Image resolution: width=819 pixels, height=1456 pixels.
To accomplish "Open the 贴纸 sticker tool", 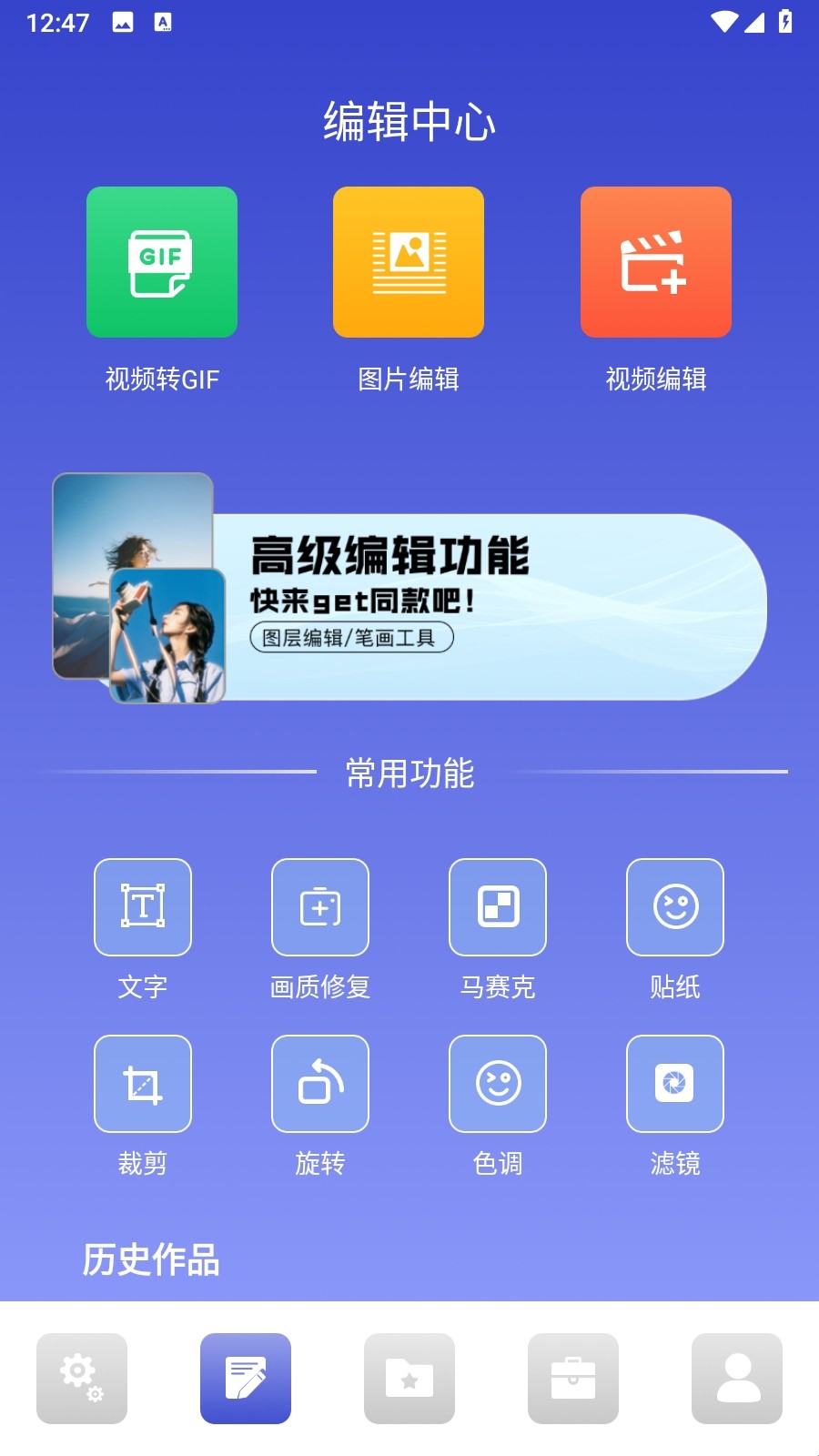I will point(675,907).
